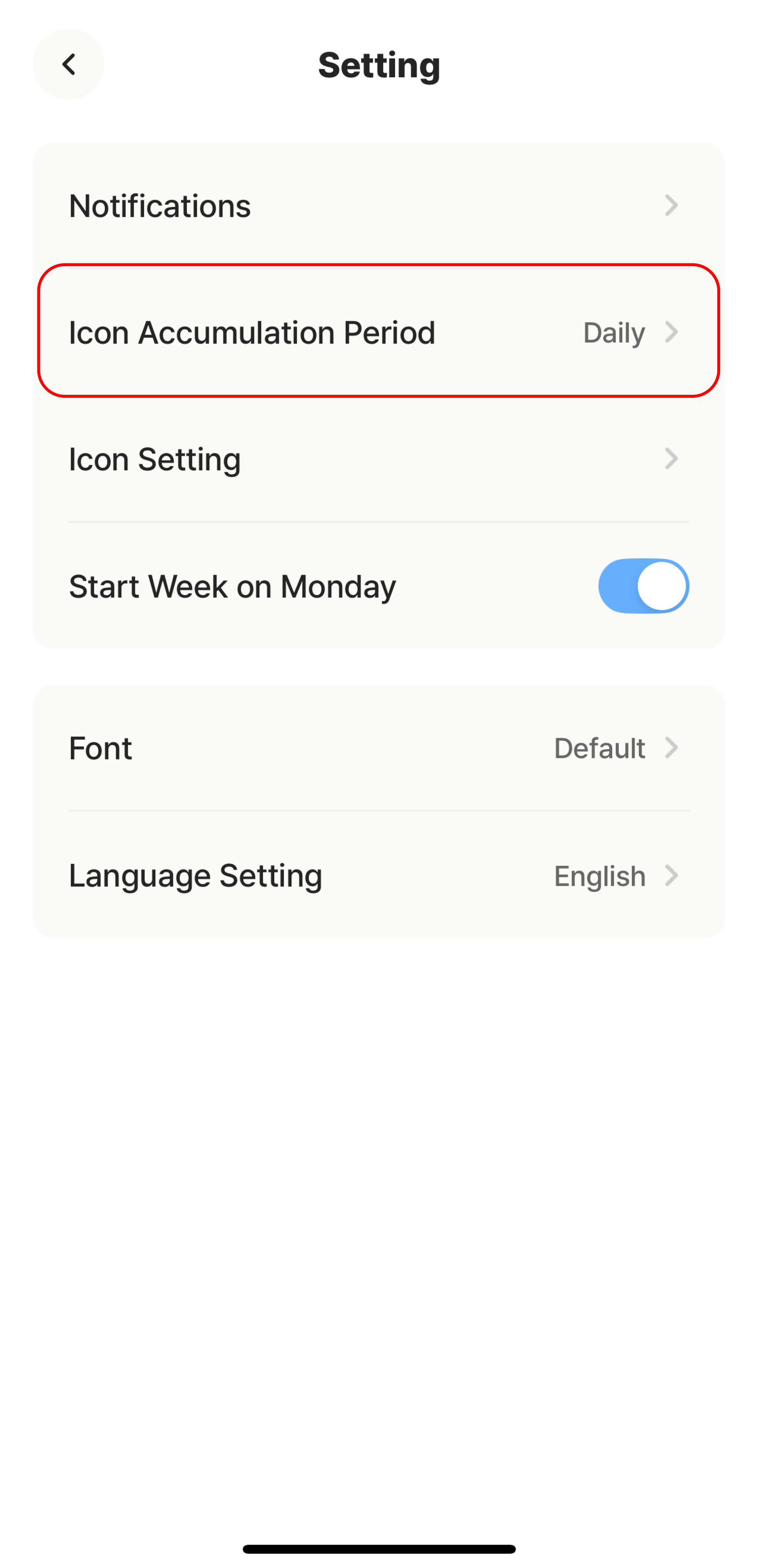The image size is (758, 1568).
Task: Open Language Setting row
Action: (379, 875)
